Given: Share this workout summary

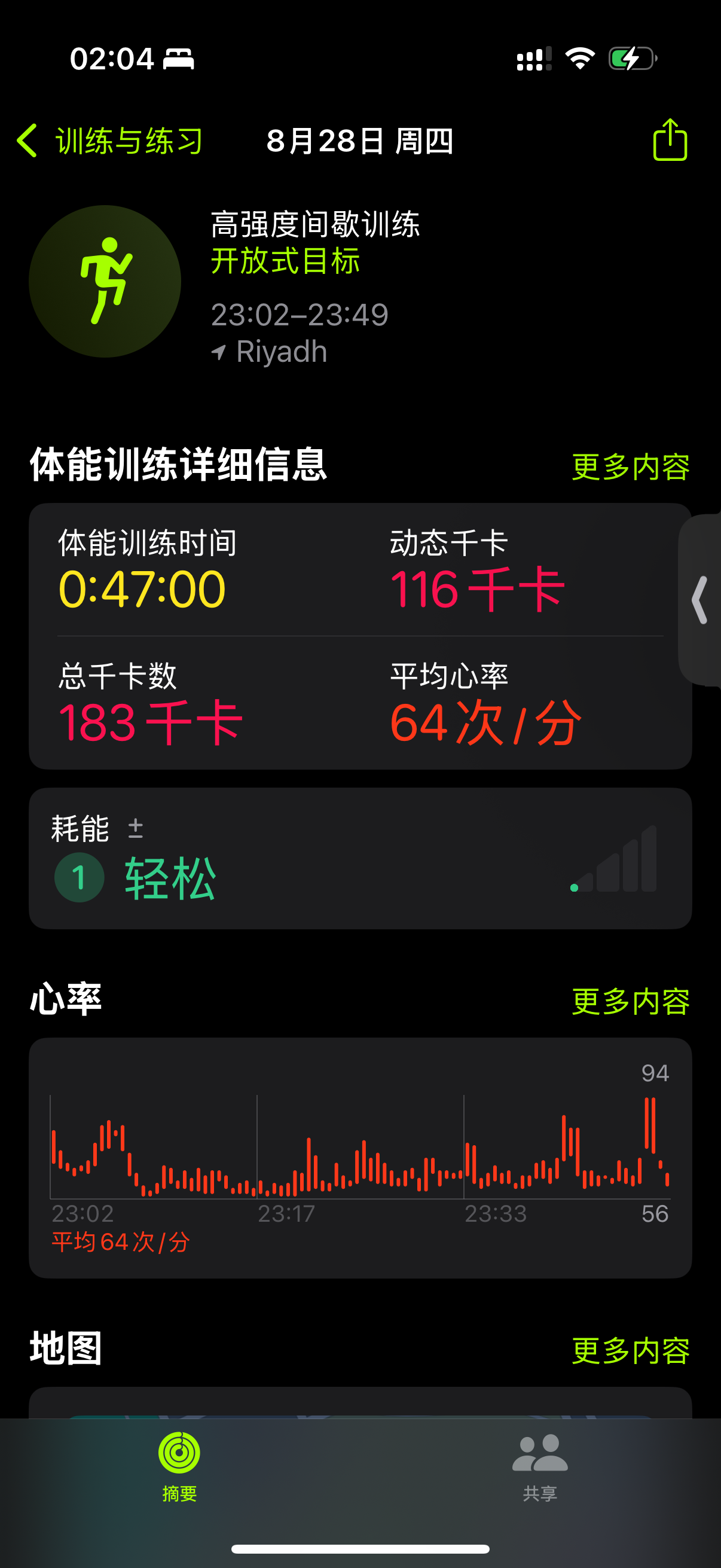Looking at the screenshot, I should [670, 139].
